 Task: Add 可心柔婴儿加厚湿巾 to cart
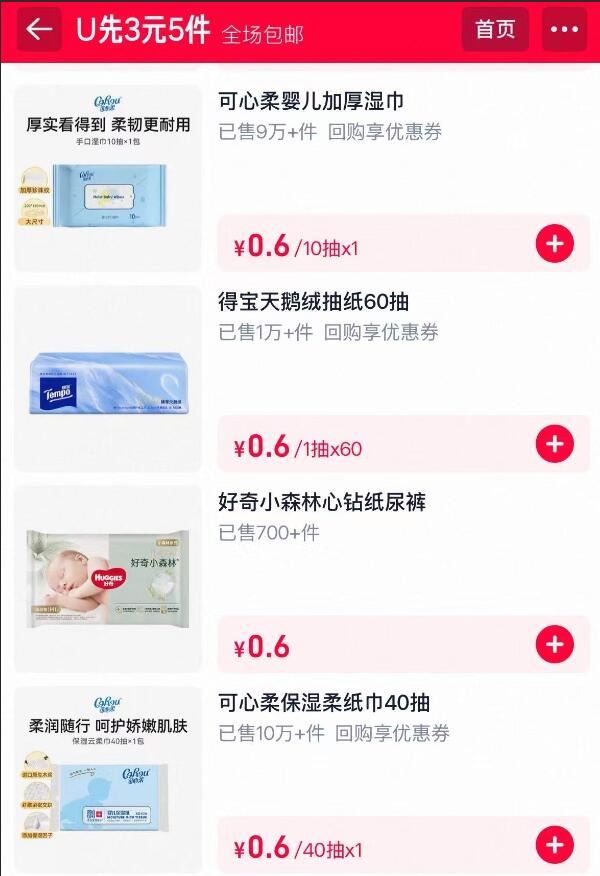pos(555,244)
